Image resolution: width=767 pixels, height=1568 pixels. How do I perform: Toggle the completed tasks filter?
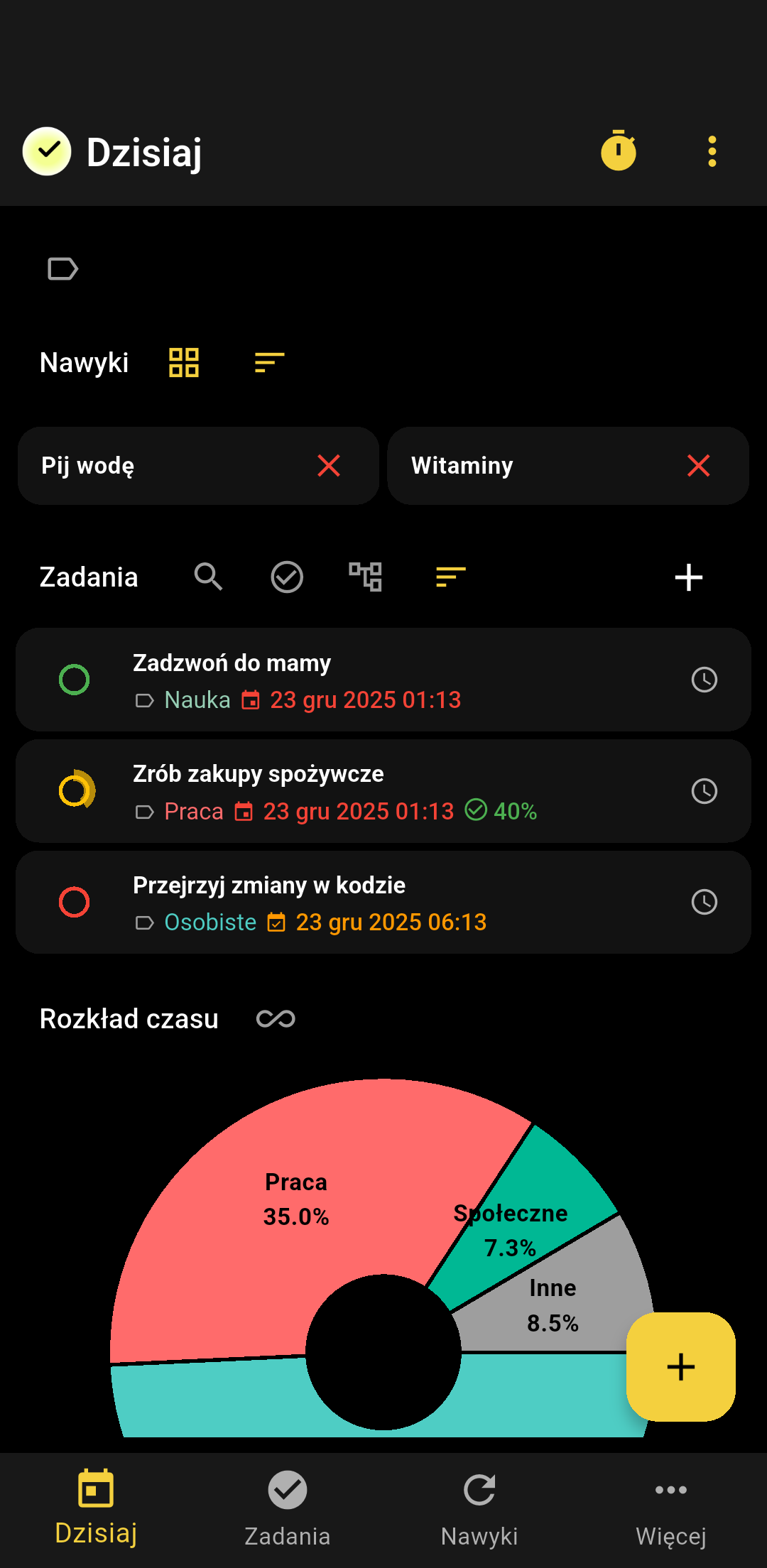[287, 577]
